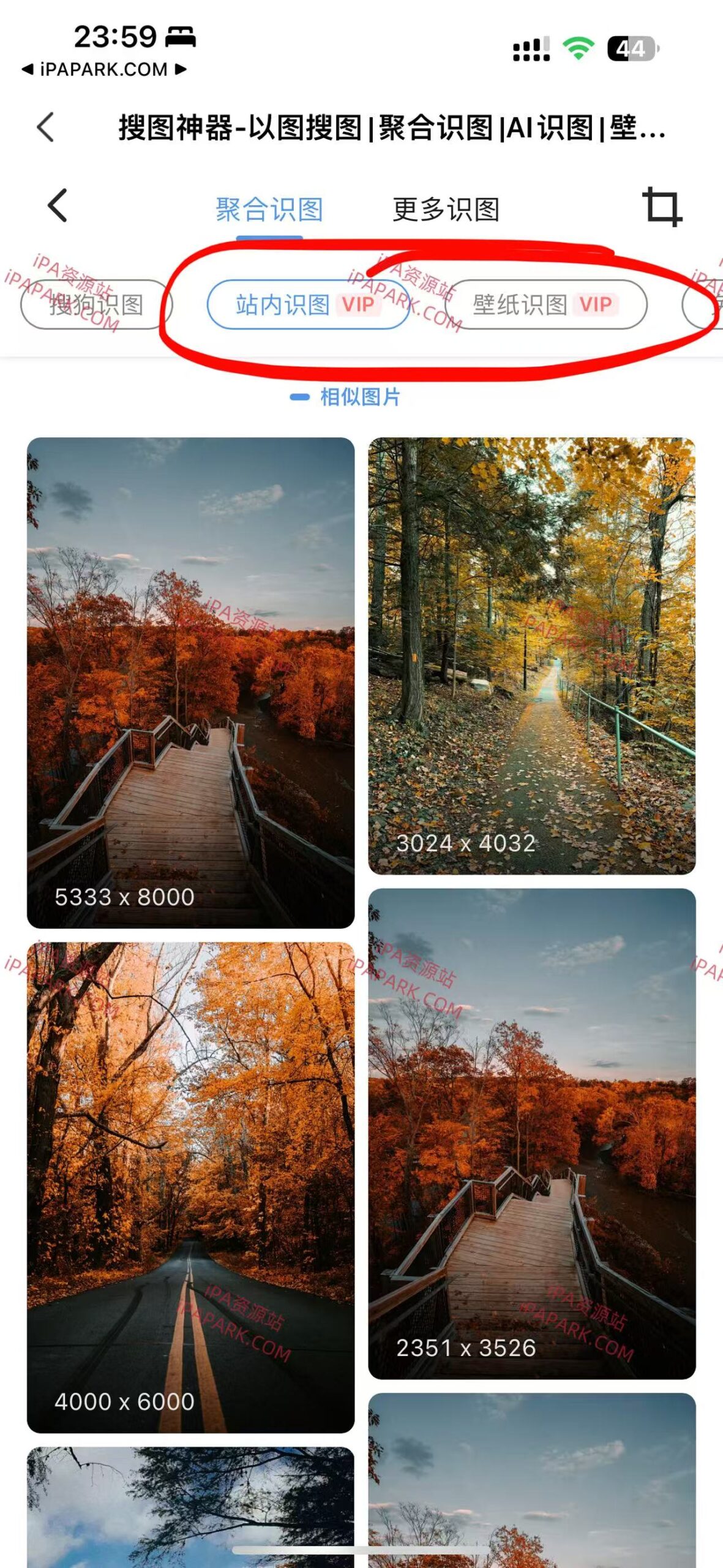Select the 搜狗识图 chip

(x=96, y=304)
